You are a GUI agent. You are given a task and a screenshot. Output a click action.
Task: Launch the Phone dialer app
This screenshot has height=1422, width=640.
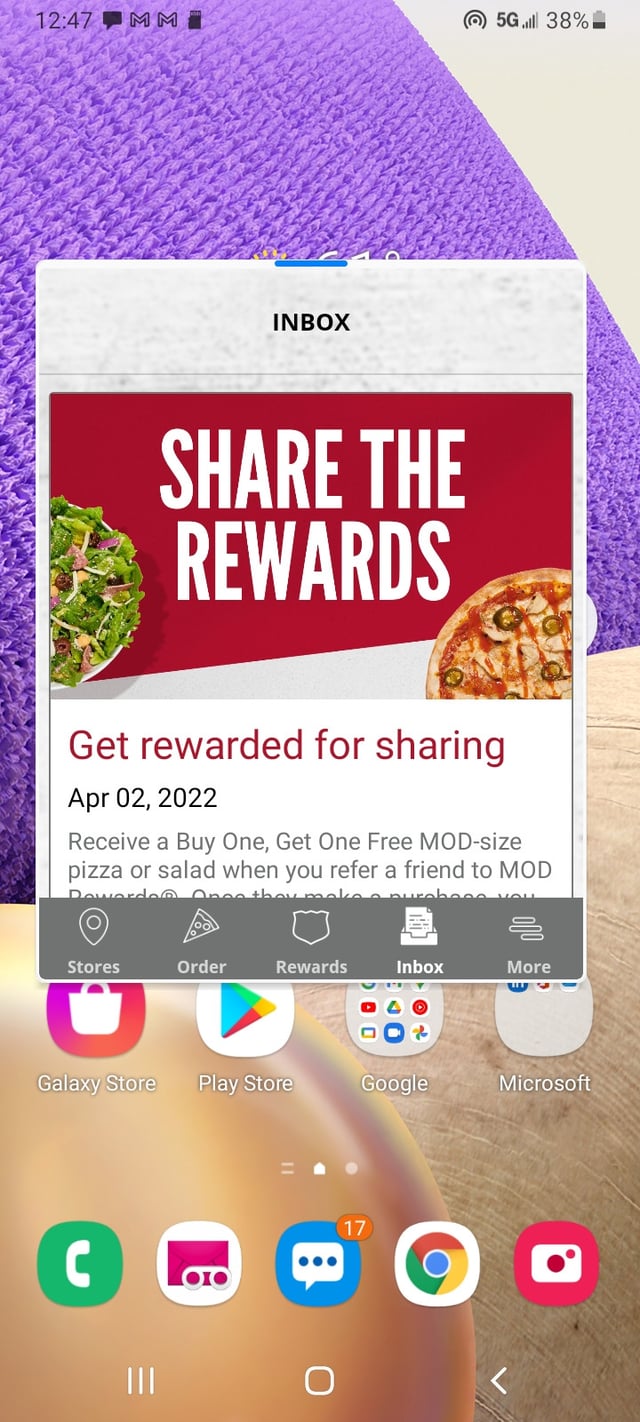[80, 1264]
